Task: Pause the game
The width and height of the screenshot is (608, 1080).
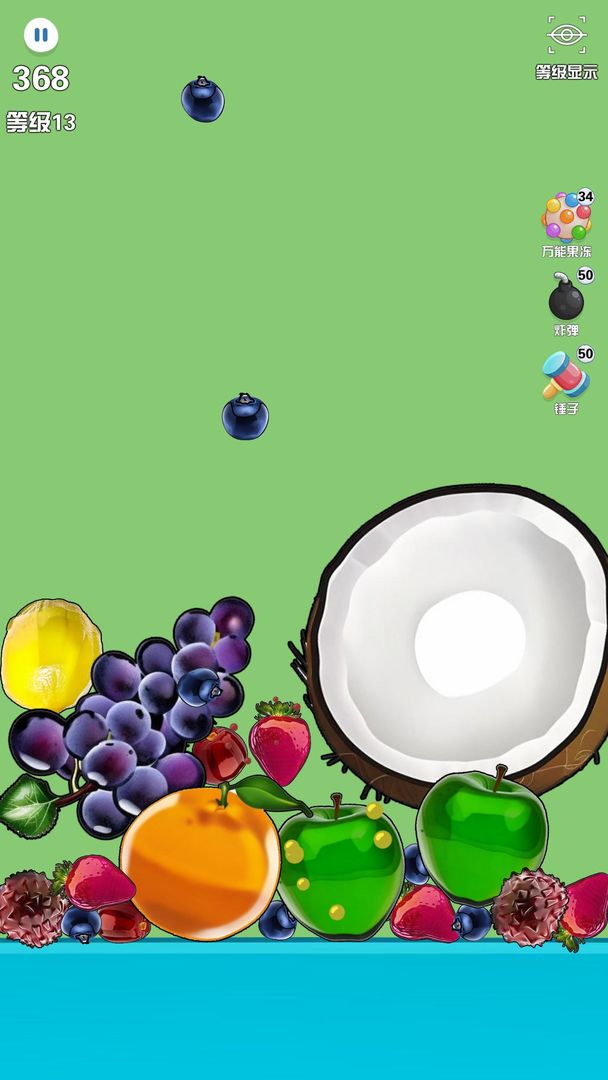Action: (x=41, y=36)
